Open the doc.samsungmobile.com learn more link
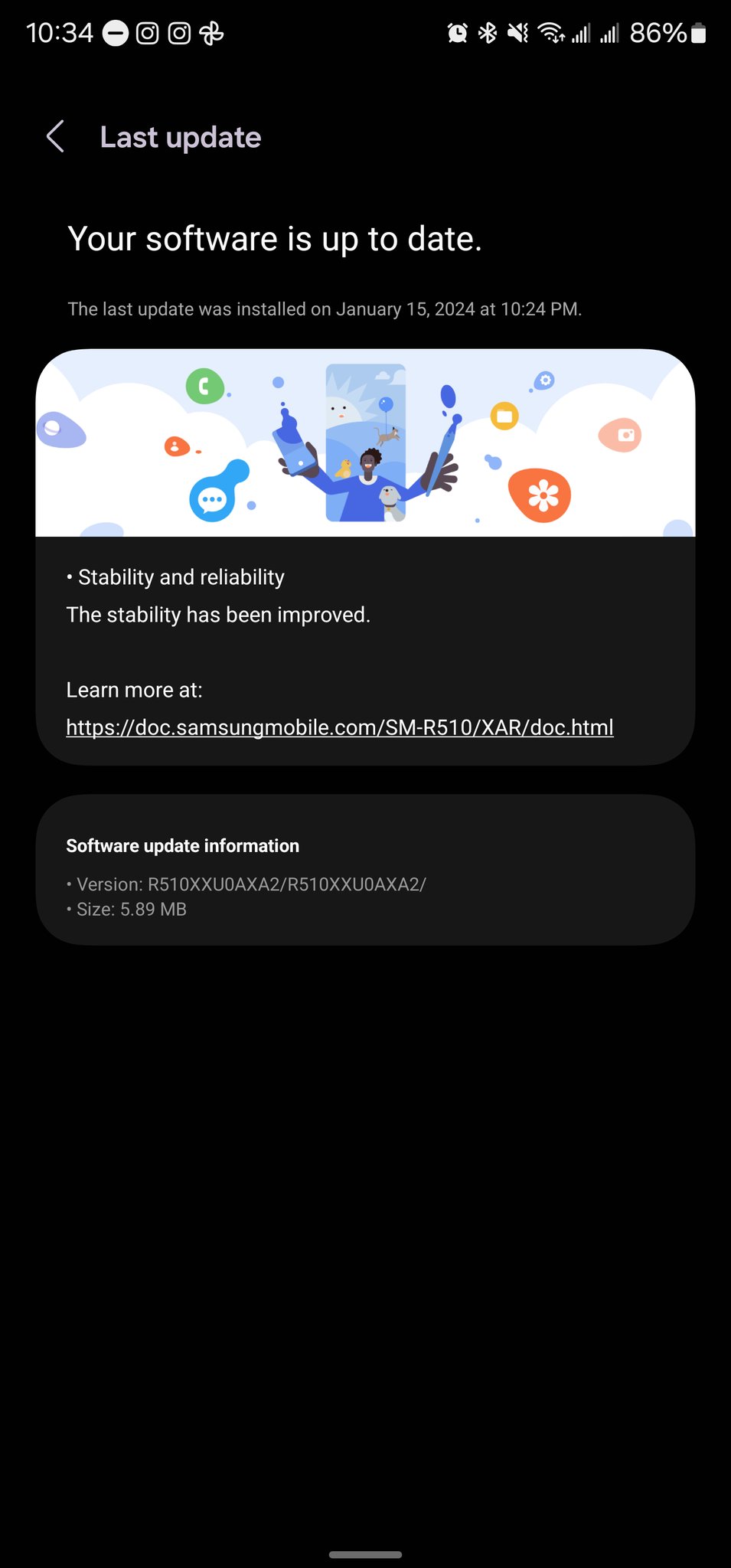The width and height of the screenshot is (731, 1568). pyautogui.click(x=340, y=727)
